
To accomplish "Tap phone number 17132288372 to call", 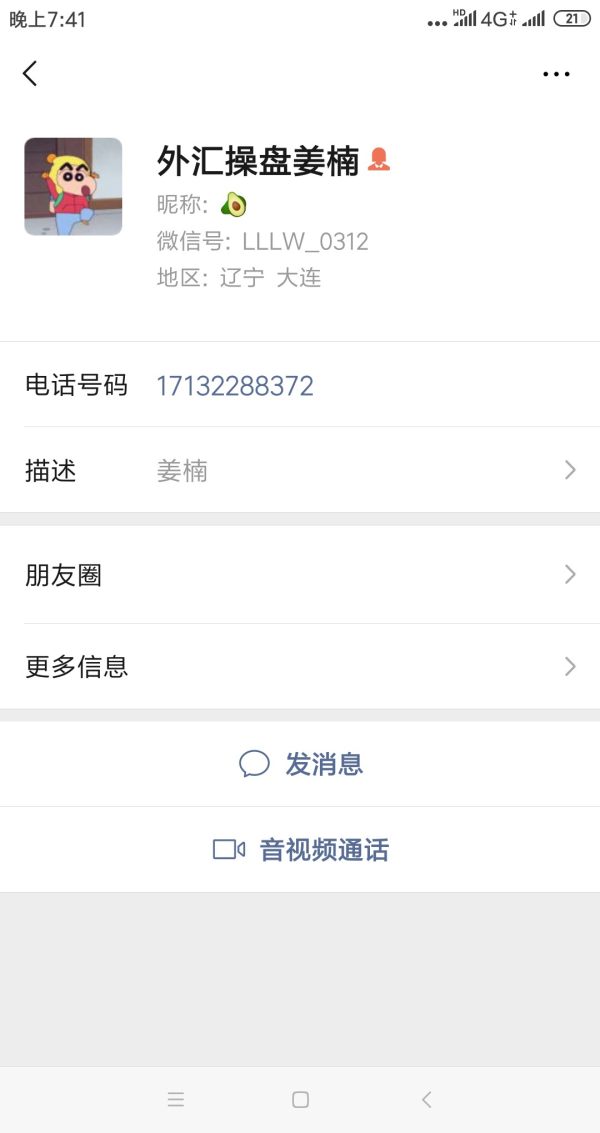I will [235, 386].
